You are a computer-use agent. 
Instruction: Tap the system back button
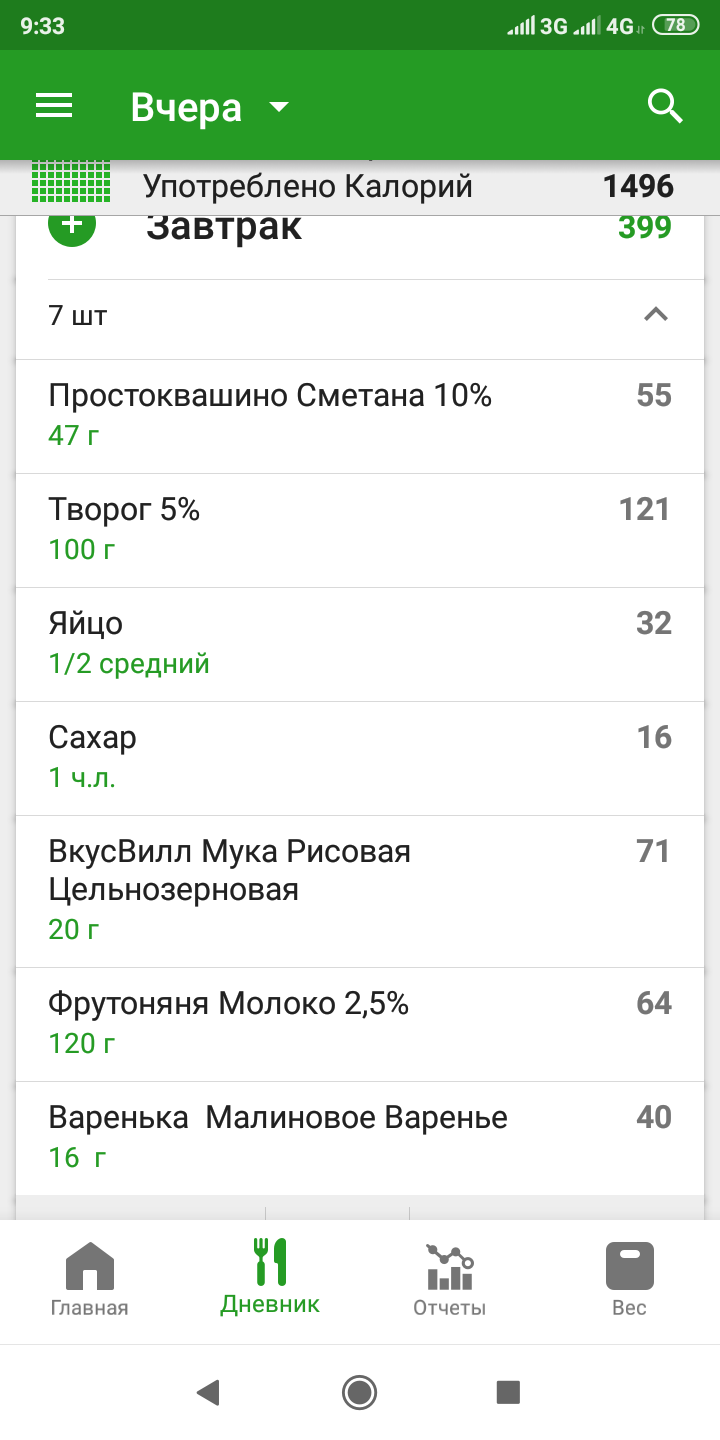208,1392
